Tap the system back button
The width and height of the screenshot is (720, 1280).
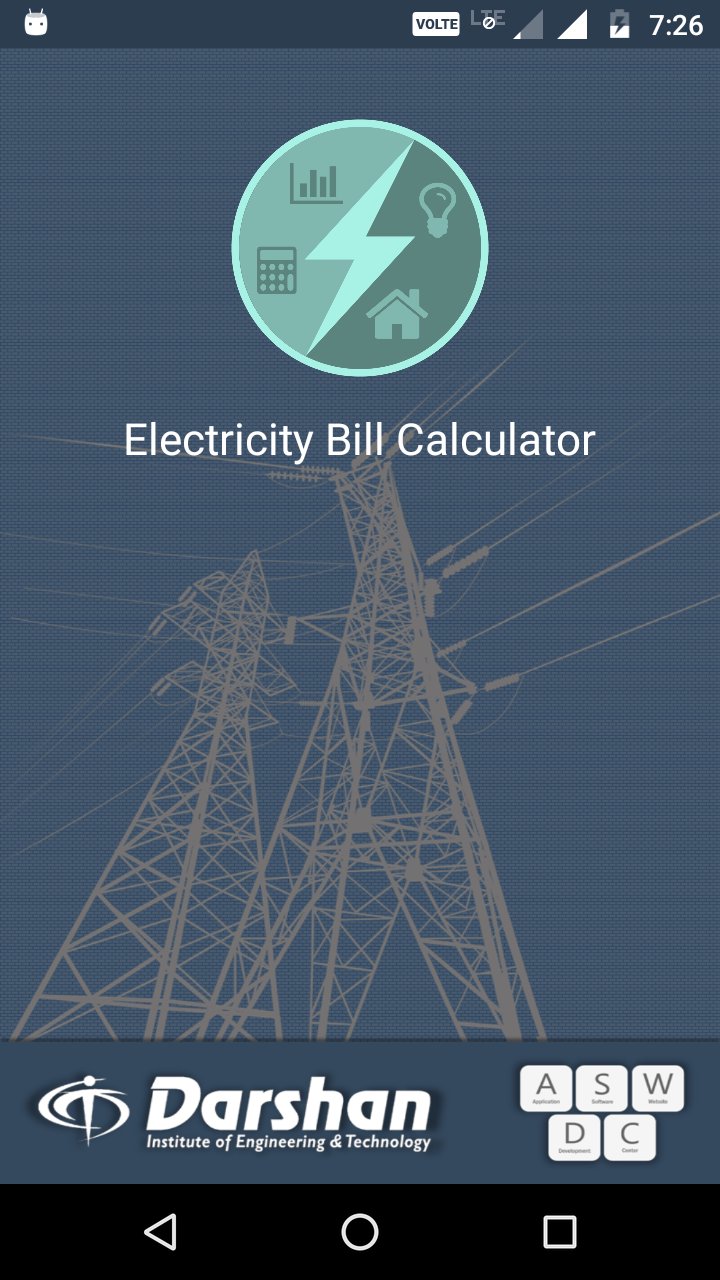[160, 1232]
